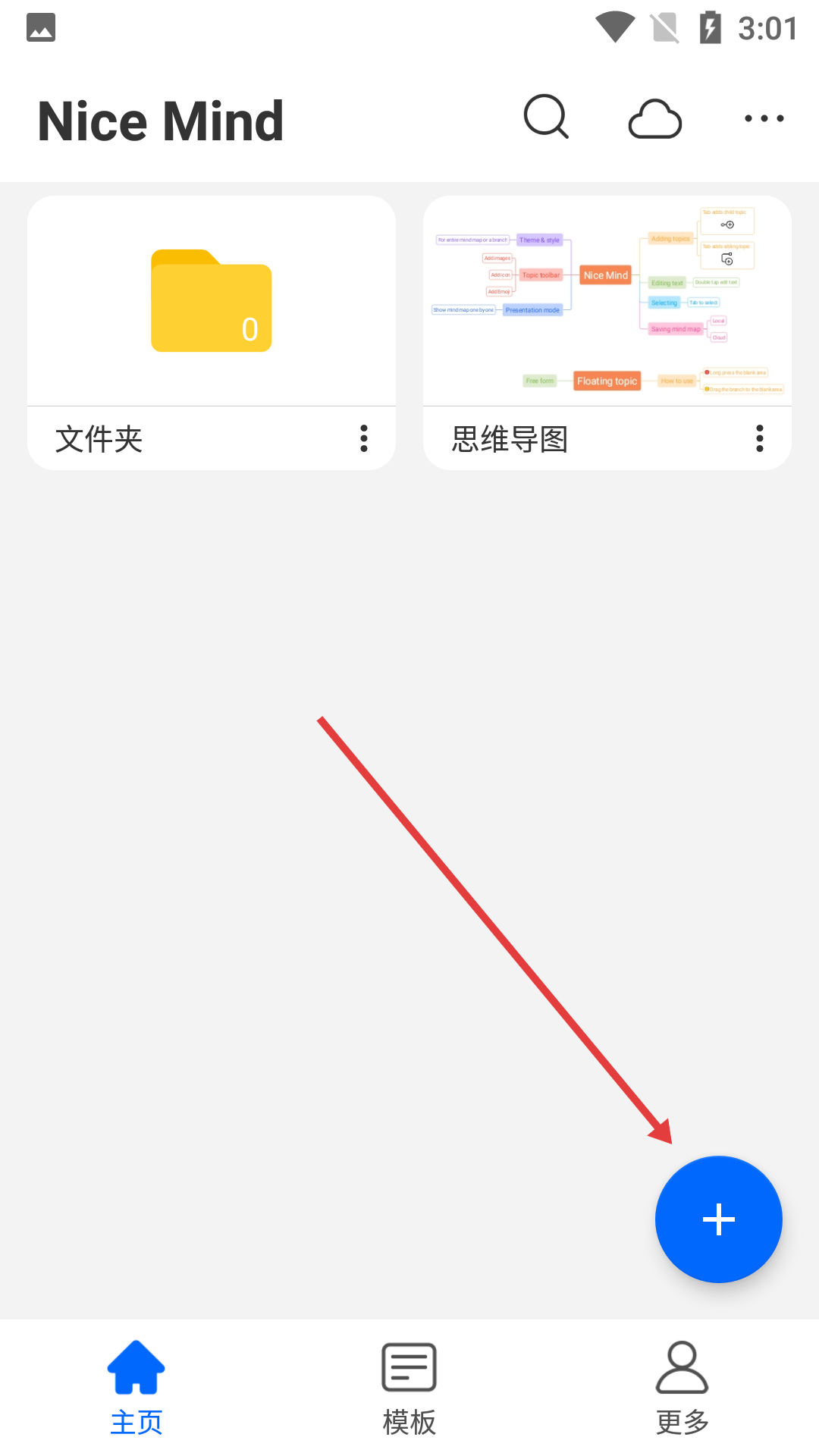819x1456 pixels.
Task: Create a new item with the plus button
Action: [x=718, y=1219]
